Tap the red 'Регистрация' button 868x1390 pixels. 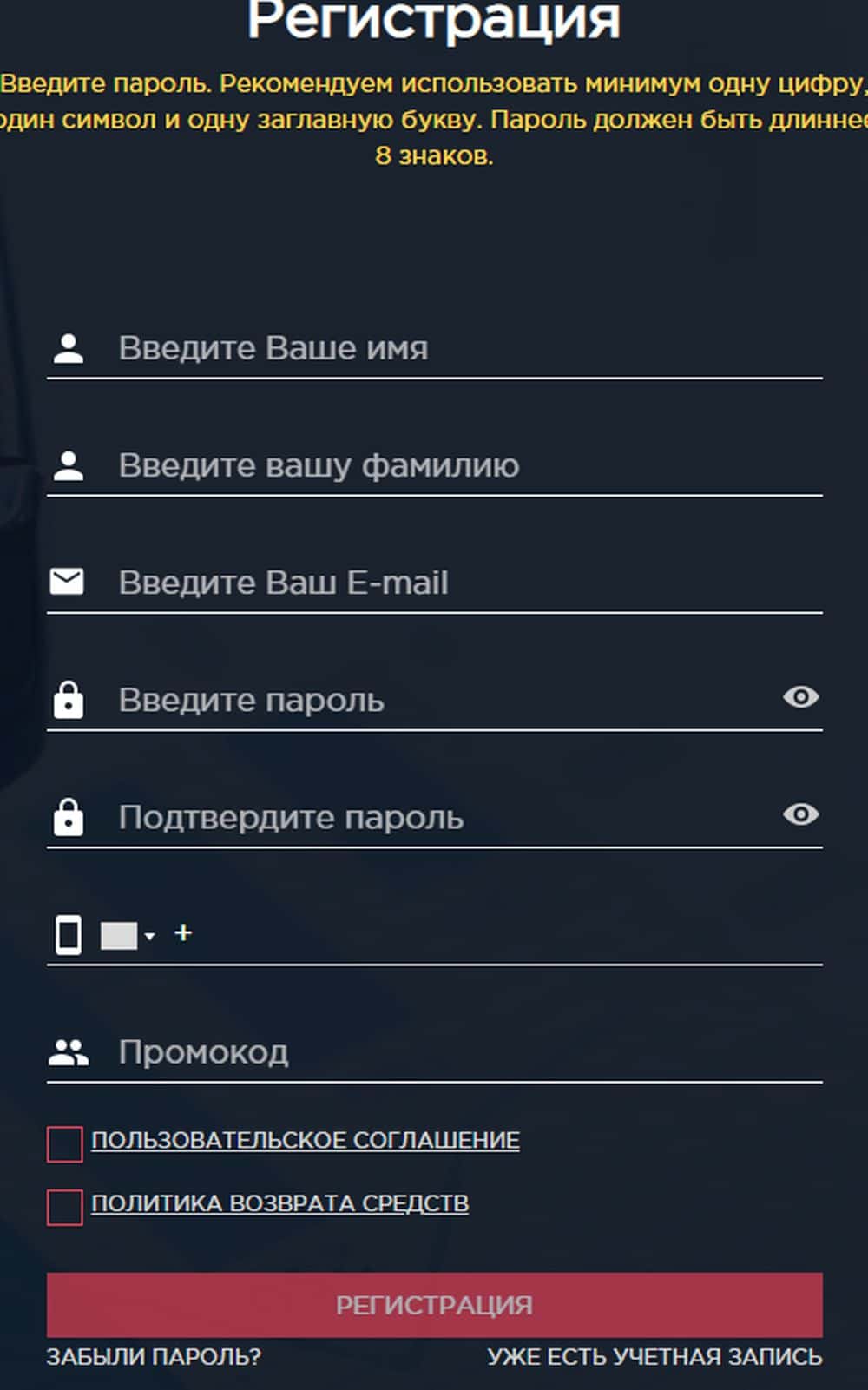click(434, 1305)
